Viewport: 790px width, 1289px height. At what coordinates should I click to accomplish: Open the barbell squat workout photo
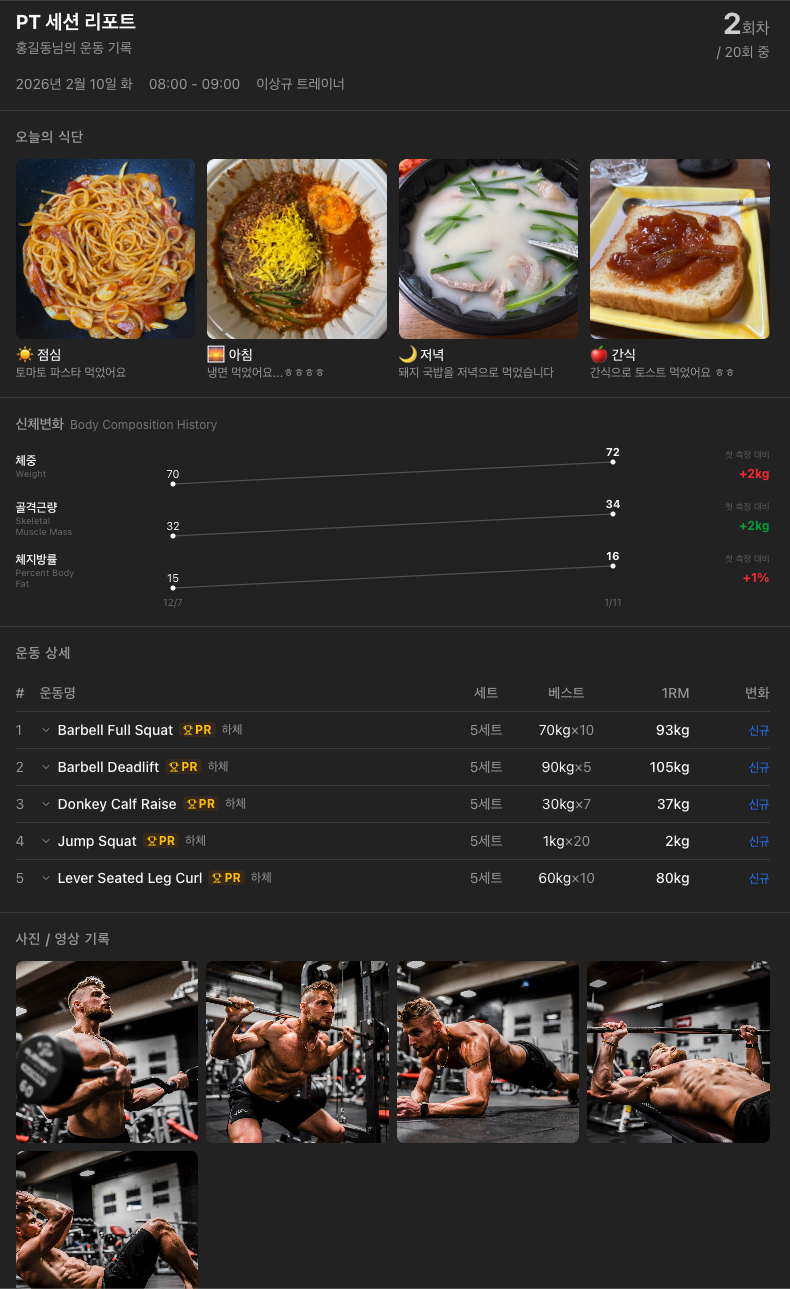pyautogui.click(x=297, y=1051)
